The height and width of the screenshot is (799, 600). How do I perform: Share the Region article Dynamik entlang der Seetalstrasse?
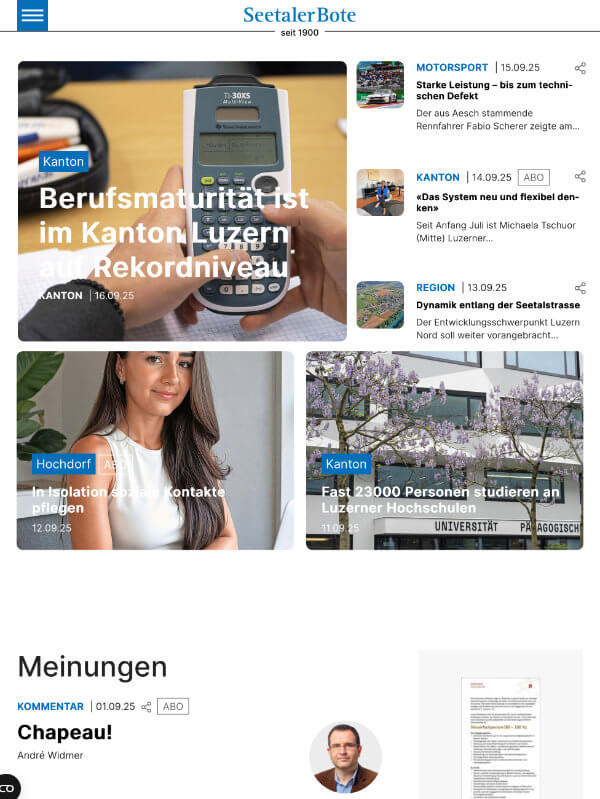[x=580, y=287]
